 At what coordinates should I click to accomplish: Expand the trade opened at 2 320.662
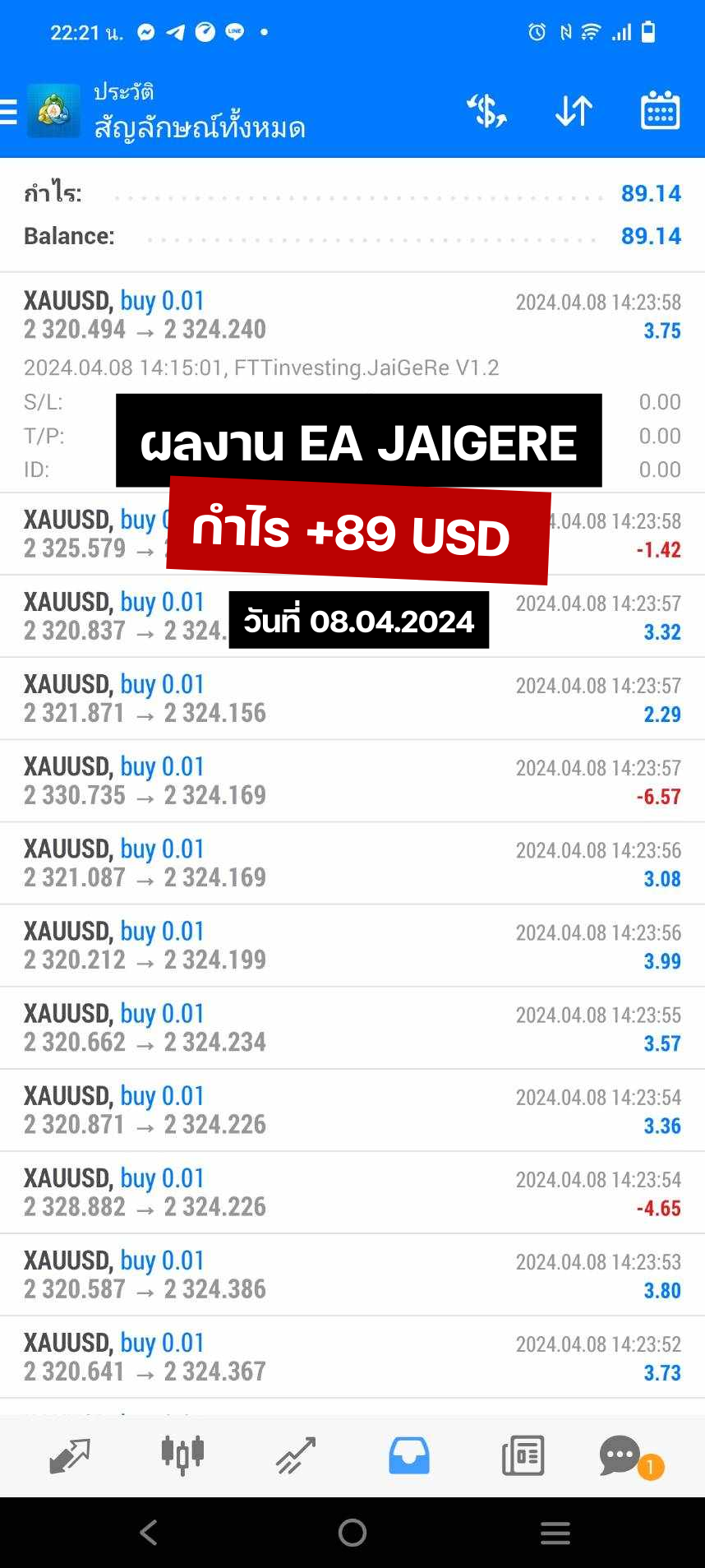pyautogui.click(x=352, y=1027)
